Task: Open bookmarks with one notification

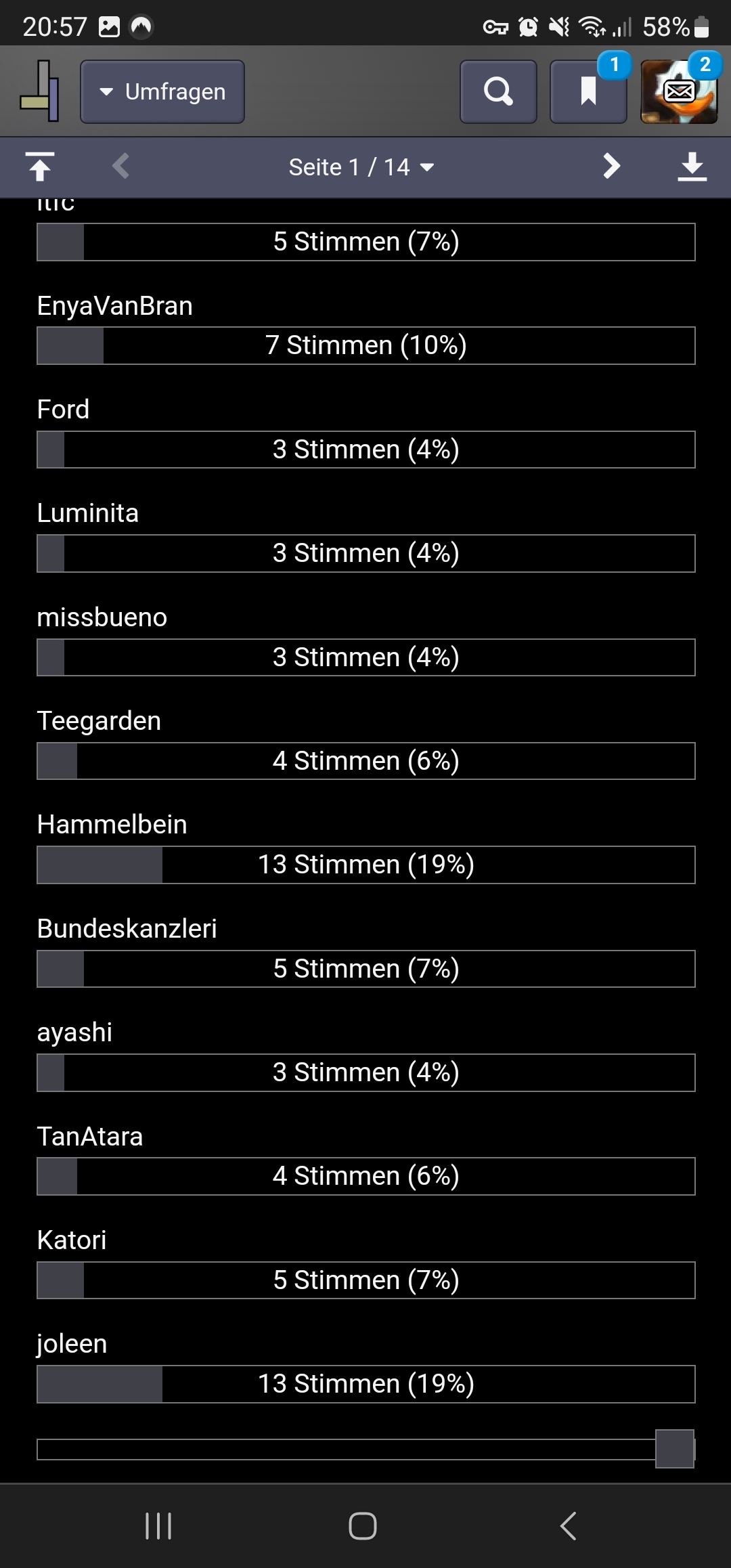Action: [588, 91]
